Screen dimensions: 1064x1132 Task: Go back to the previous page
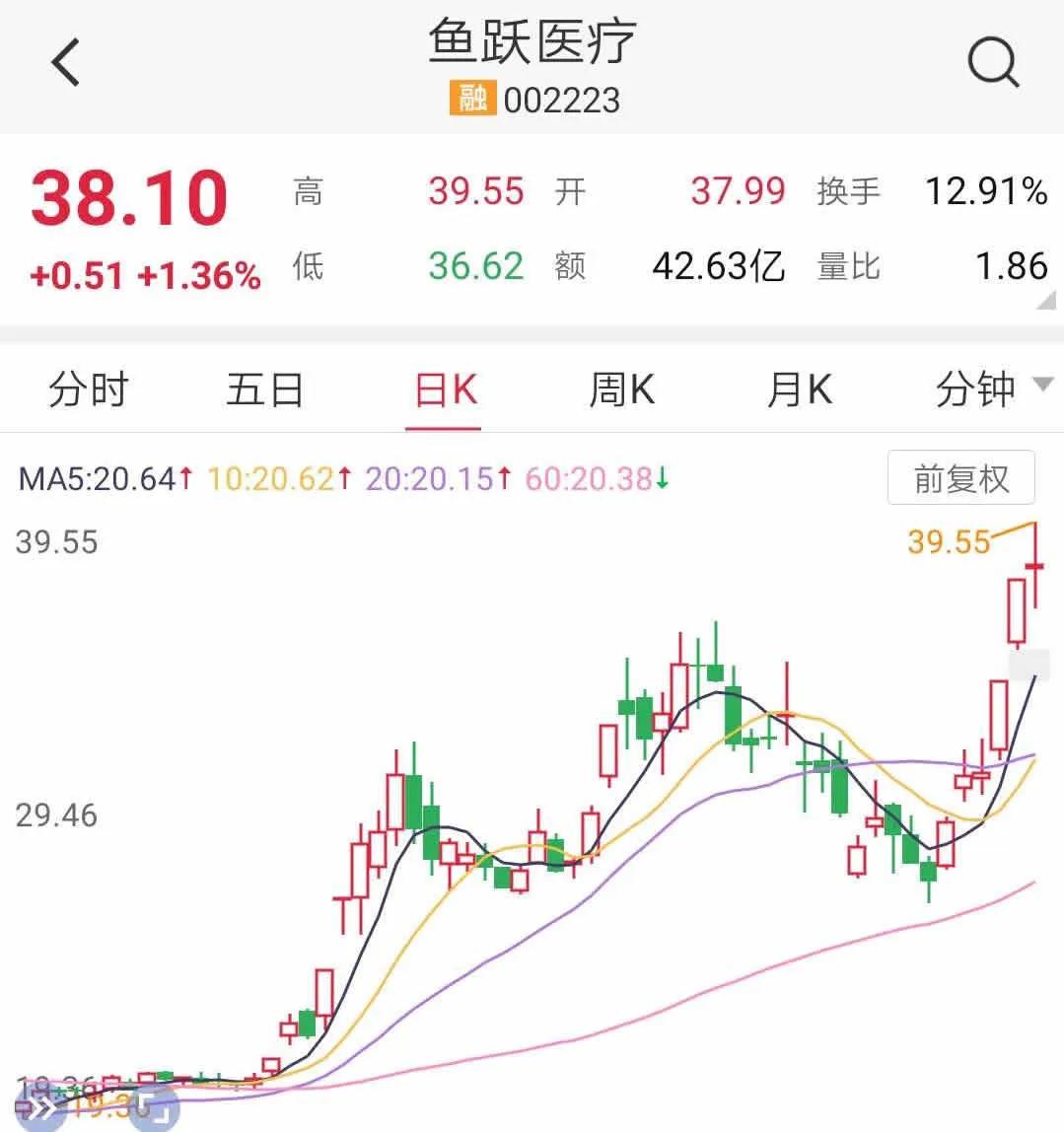[65, 64]
